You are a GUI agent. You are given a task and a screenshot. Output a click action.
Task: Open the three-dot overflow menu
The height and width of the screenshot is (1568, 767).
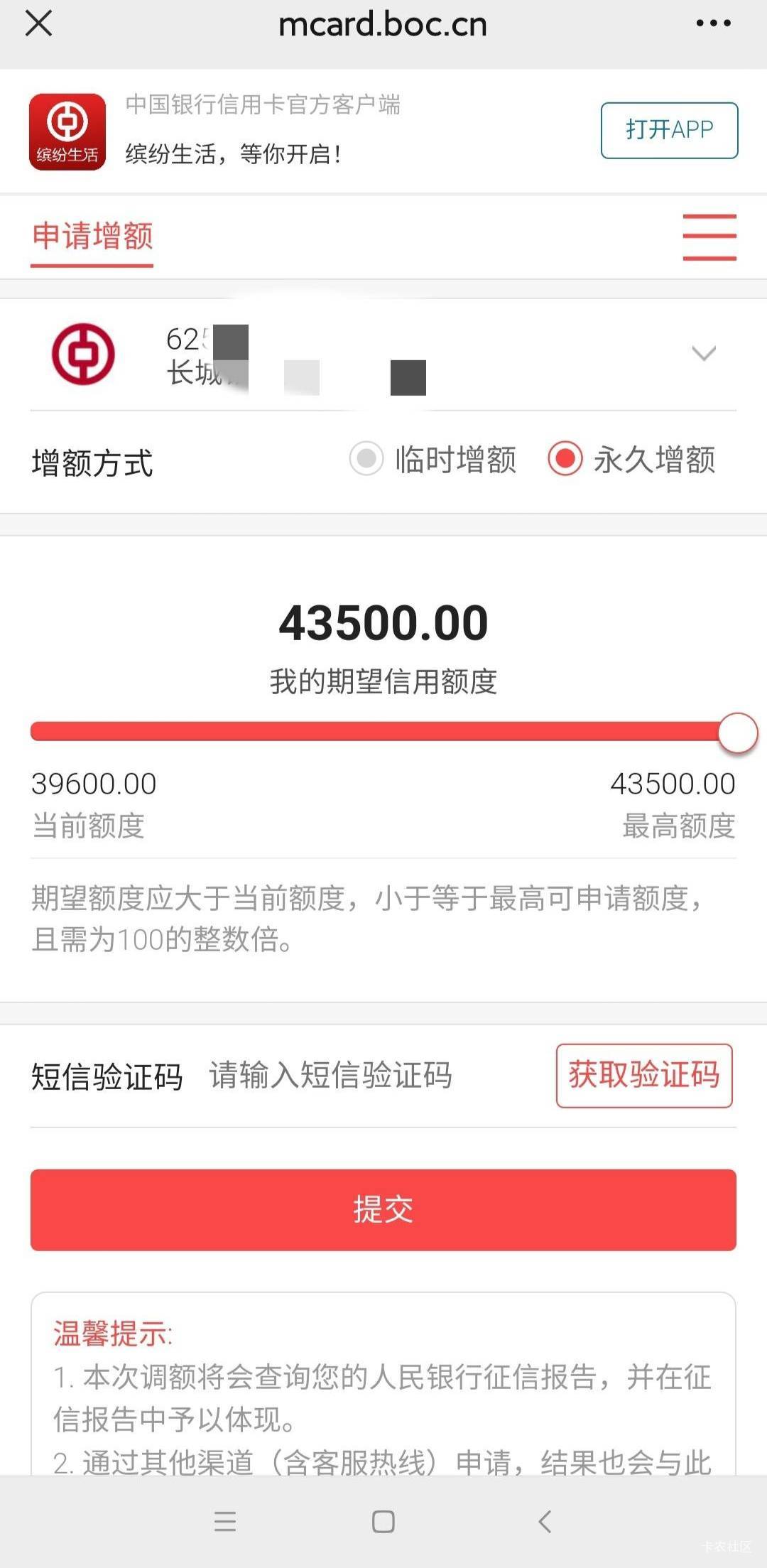(x=713, y=23)
